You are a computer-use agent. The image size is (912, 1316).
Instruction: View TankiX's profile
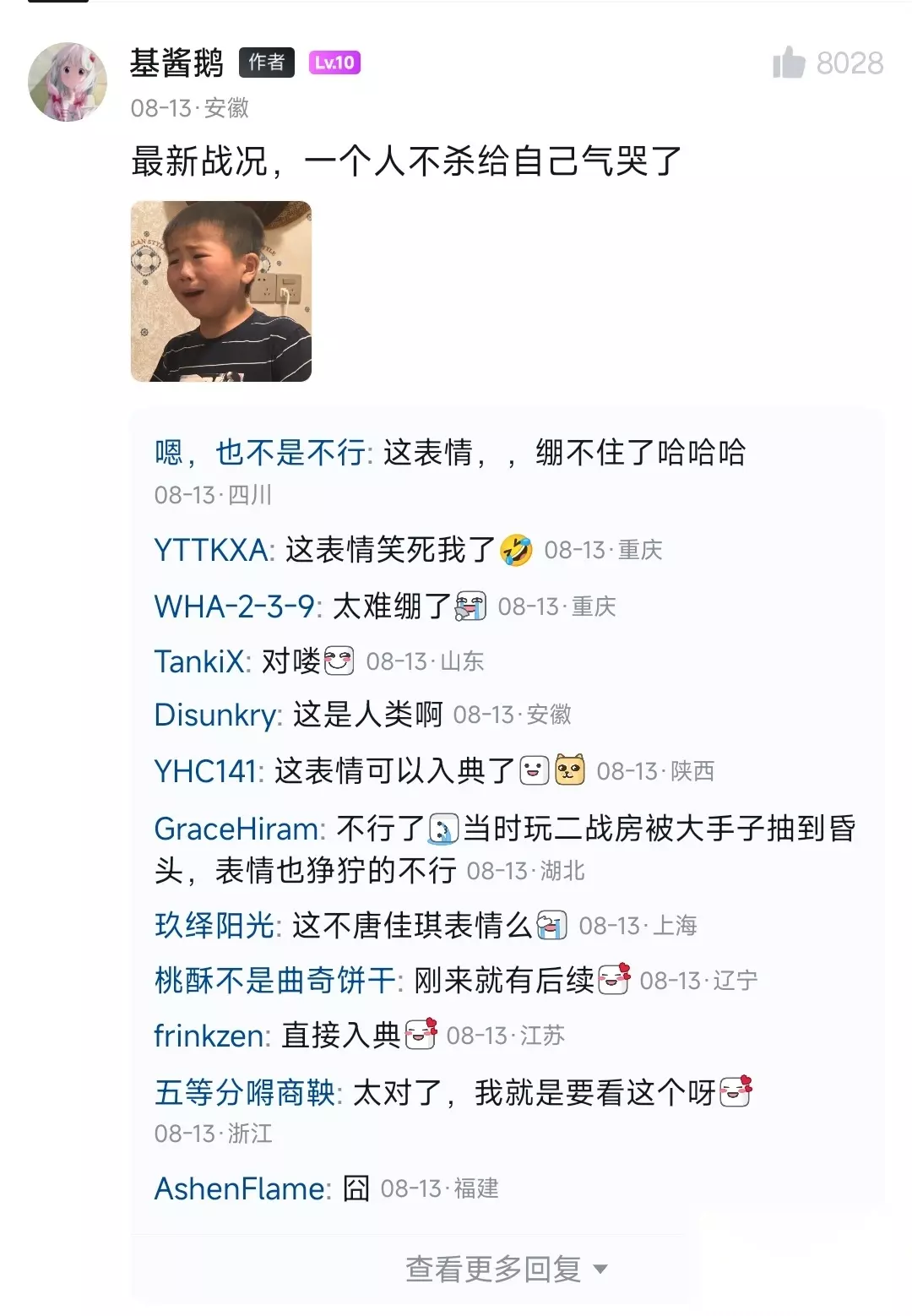point(198,661)
